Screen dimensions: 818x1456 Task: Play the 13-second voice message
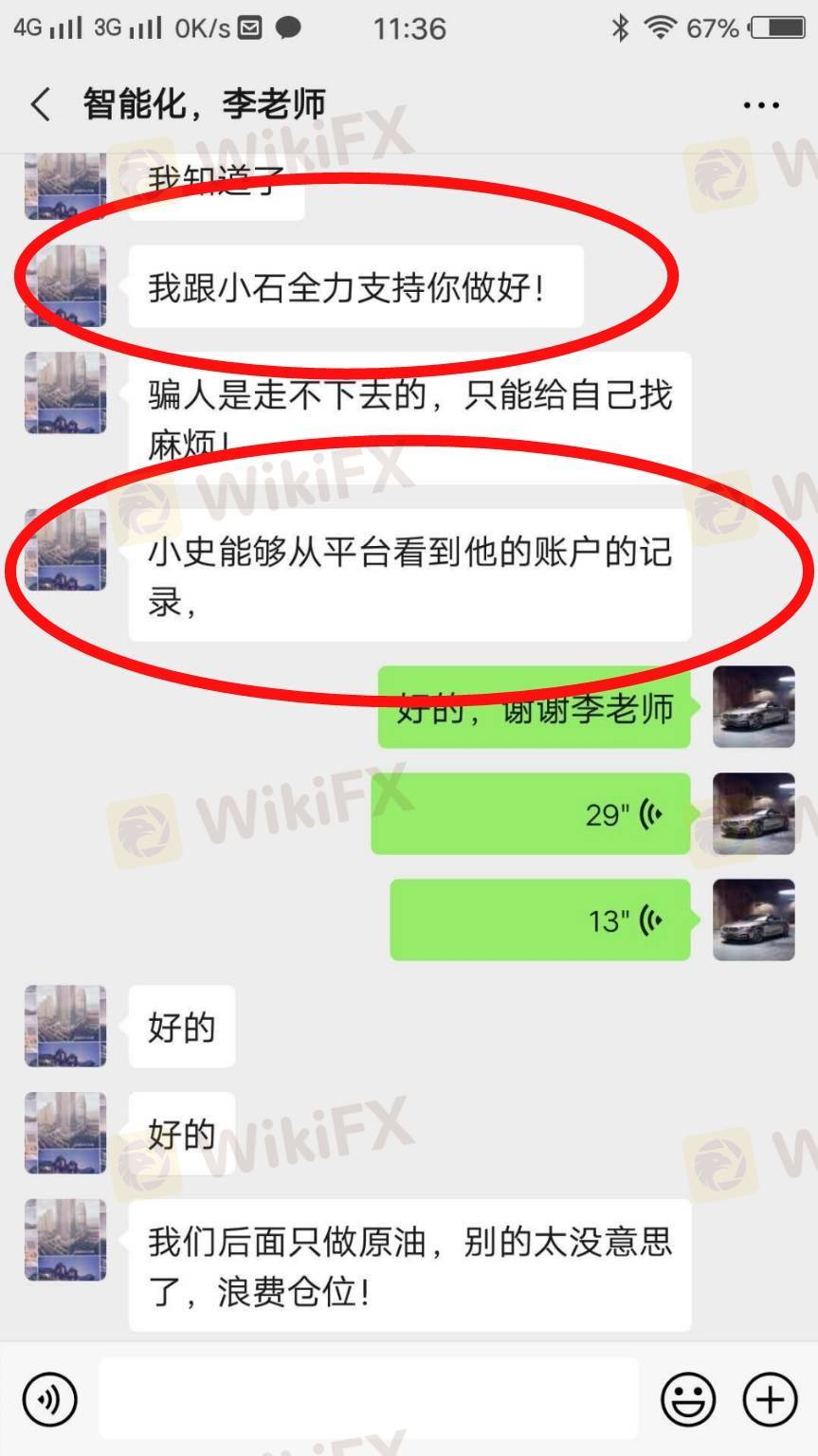click(540, 919)
